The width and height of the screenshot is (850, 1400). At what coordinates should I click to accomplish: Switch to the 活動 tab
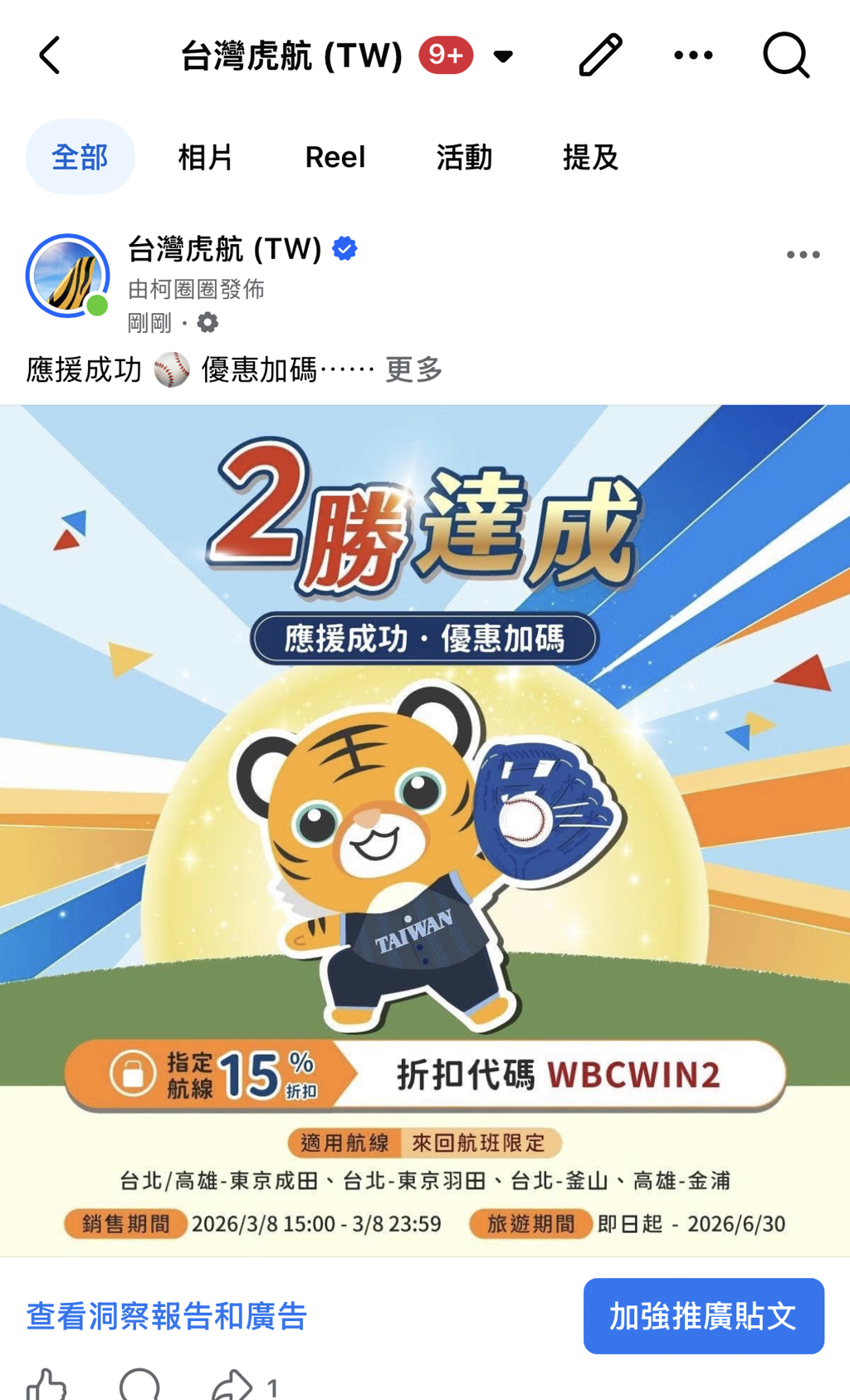point(464,157)
